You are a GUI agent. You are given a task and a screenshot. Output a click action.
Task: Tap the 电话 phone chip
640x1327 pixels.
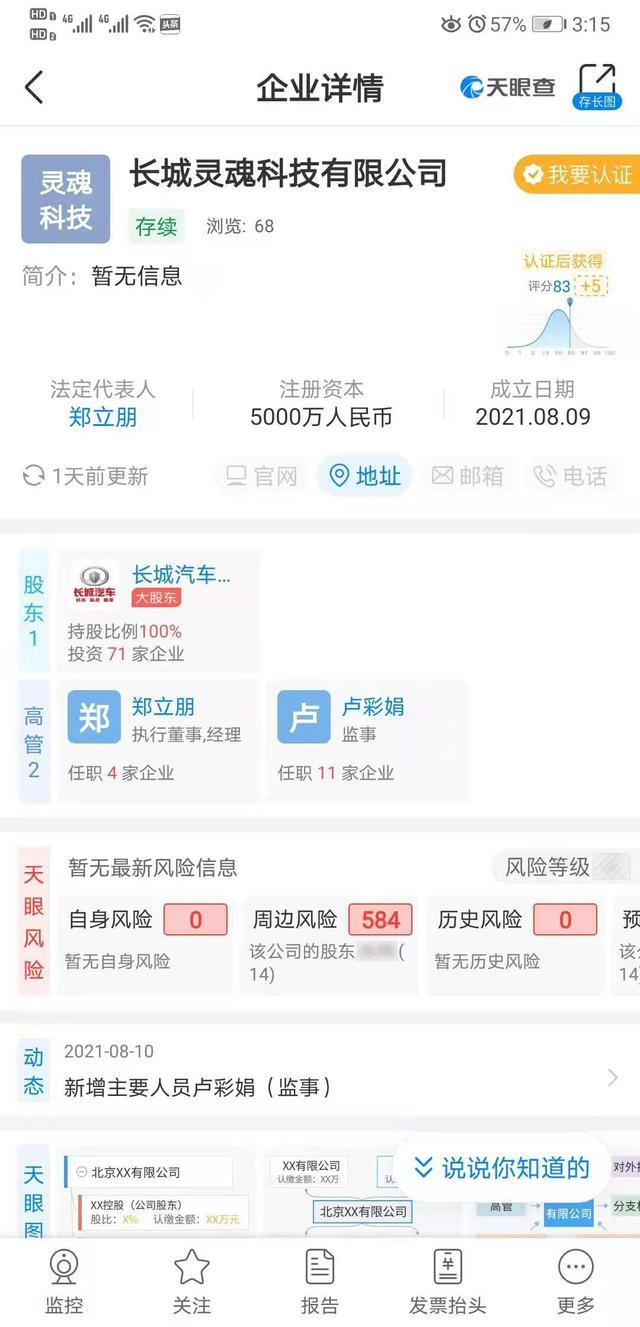(x=571, y=476)
